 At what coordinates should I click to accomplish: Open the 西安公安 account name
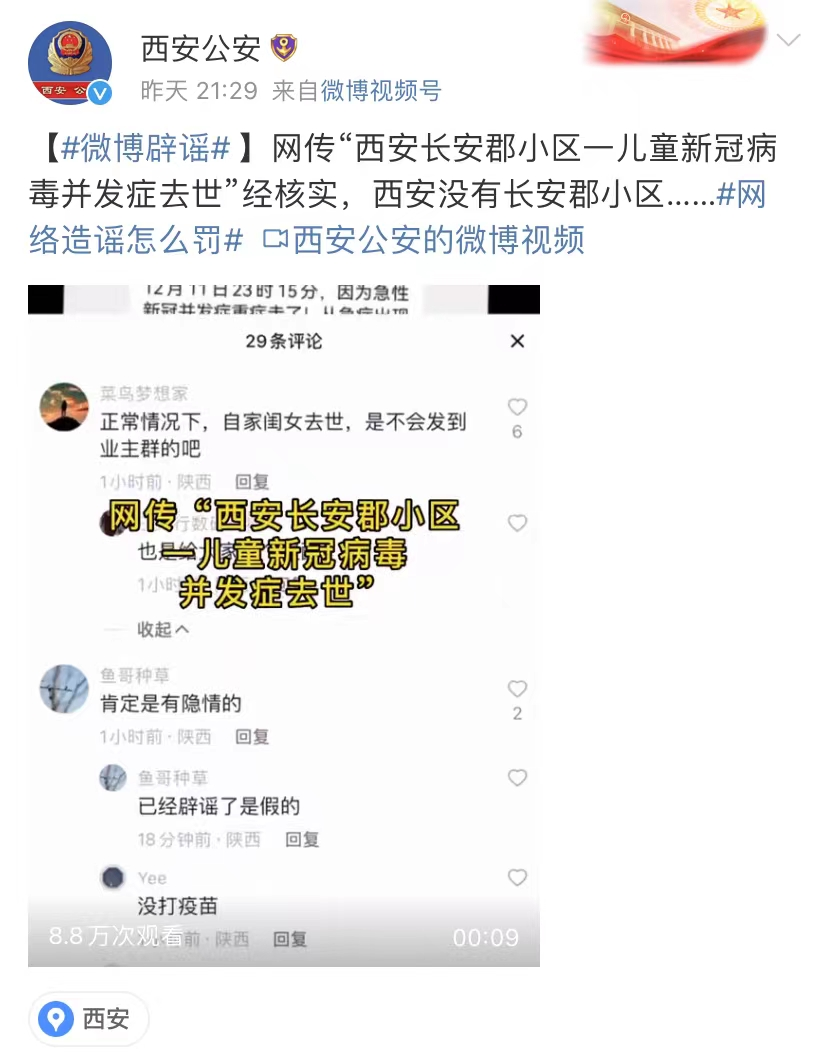pyautogui.click(x=200, y=47)
